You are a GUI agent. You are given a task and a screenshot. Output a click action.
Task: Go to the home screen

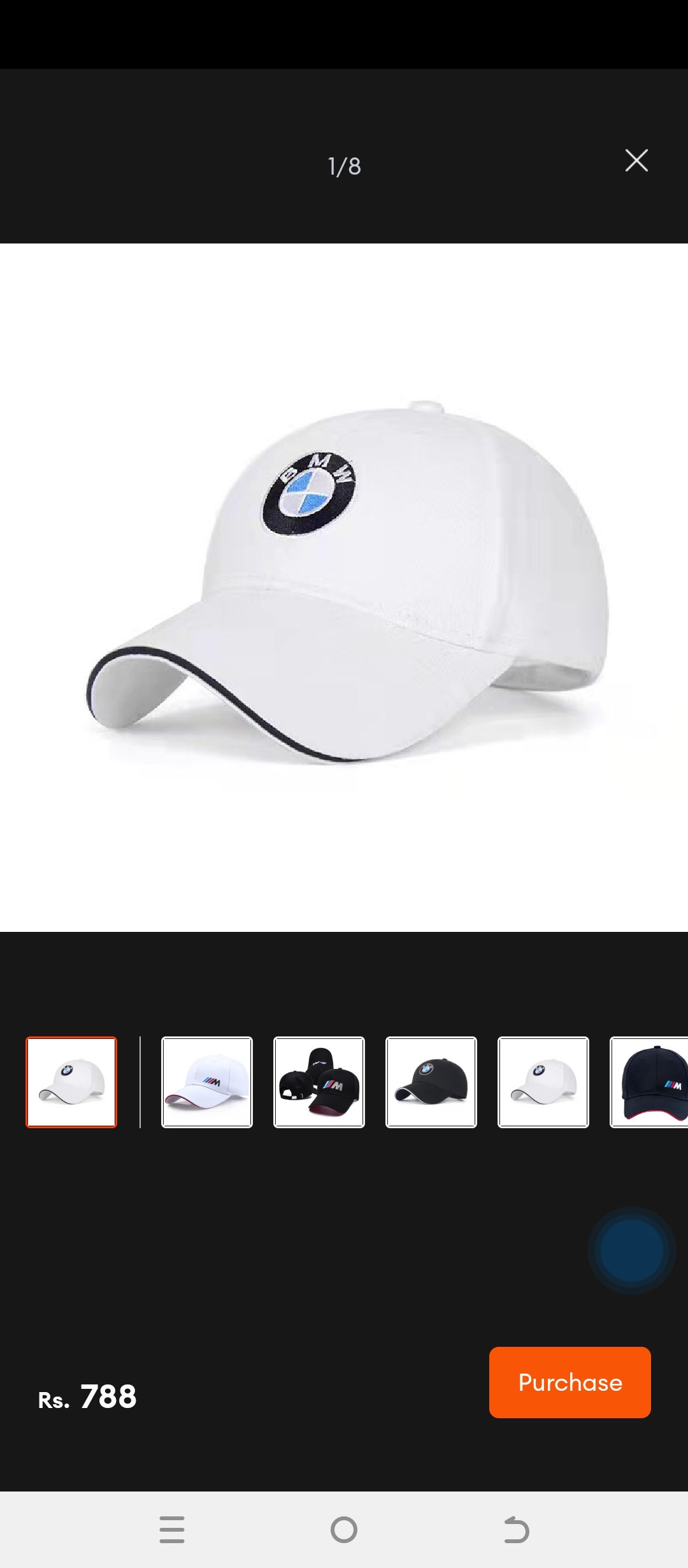pos(344,1530)
